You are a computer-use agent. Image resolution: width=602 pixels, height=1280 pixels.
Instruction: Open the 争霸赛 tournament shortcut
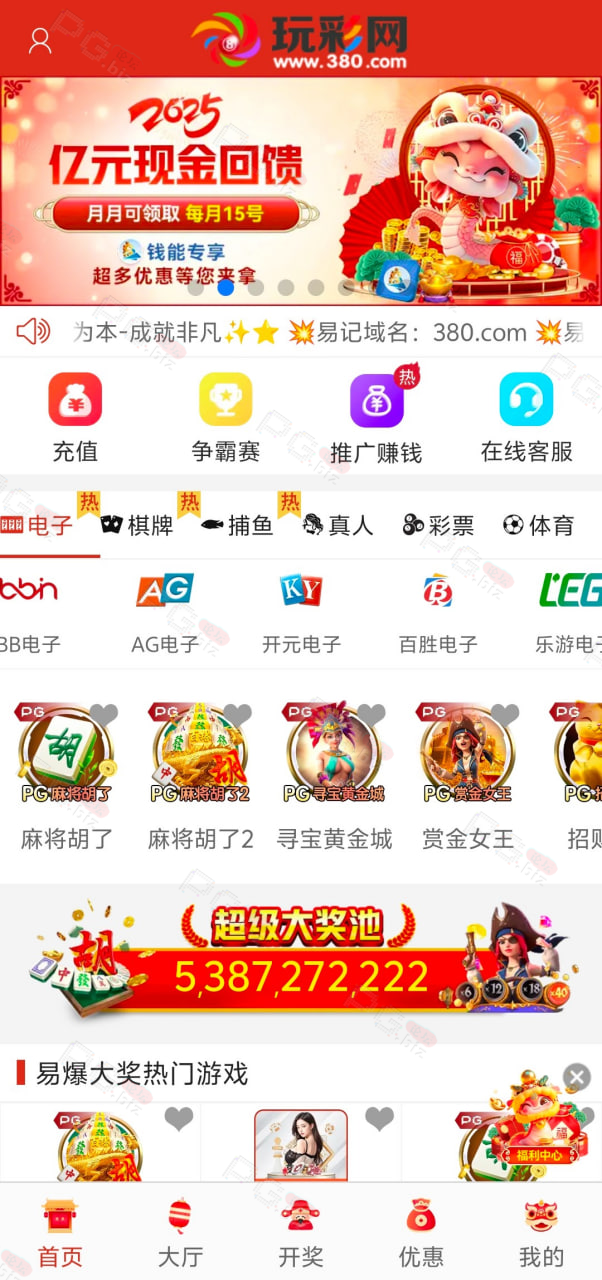226,418
